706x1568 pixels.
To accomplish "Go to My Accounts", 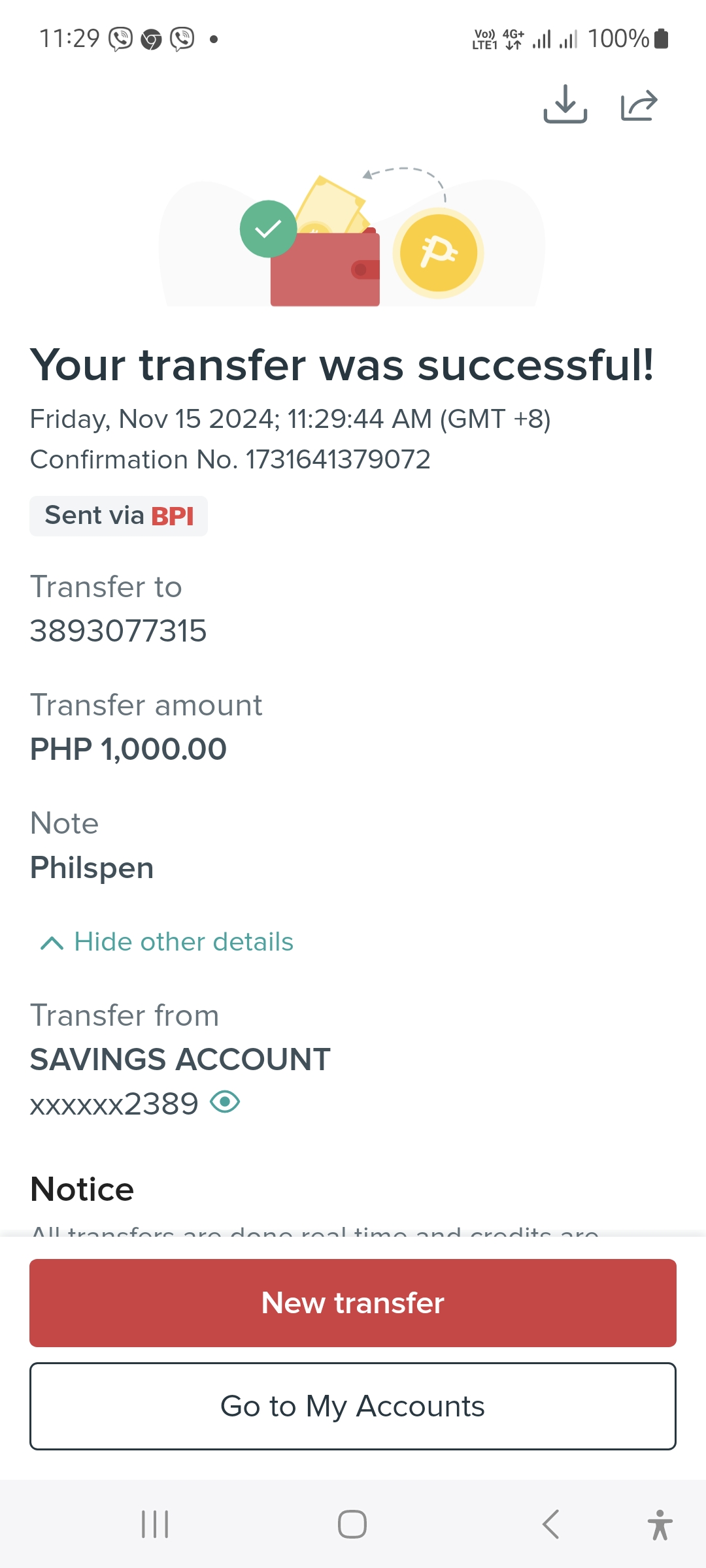I will (353, 1406).
